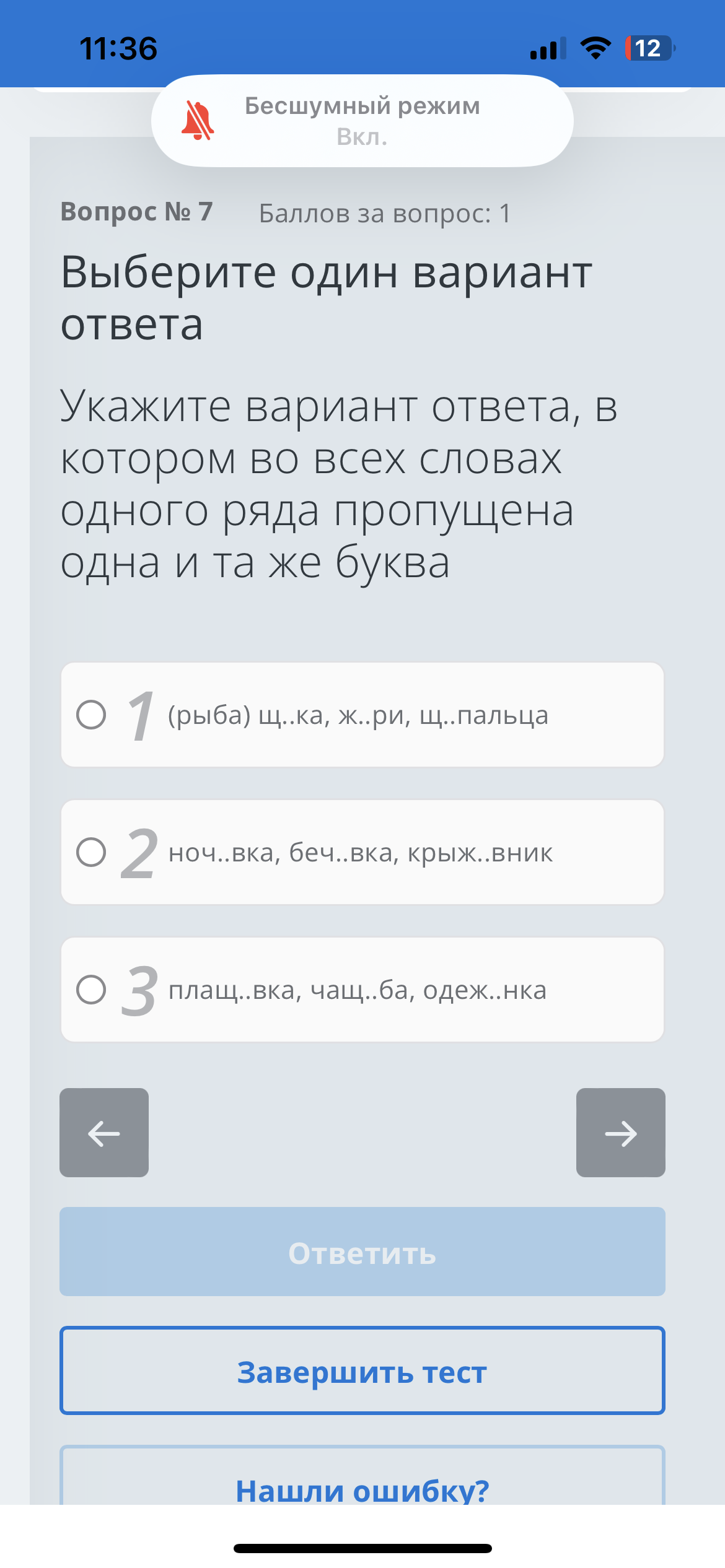Screen dimensions: 725x1568
Task: Tap the Ответить button
Action: tap(362, 1252)
